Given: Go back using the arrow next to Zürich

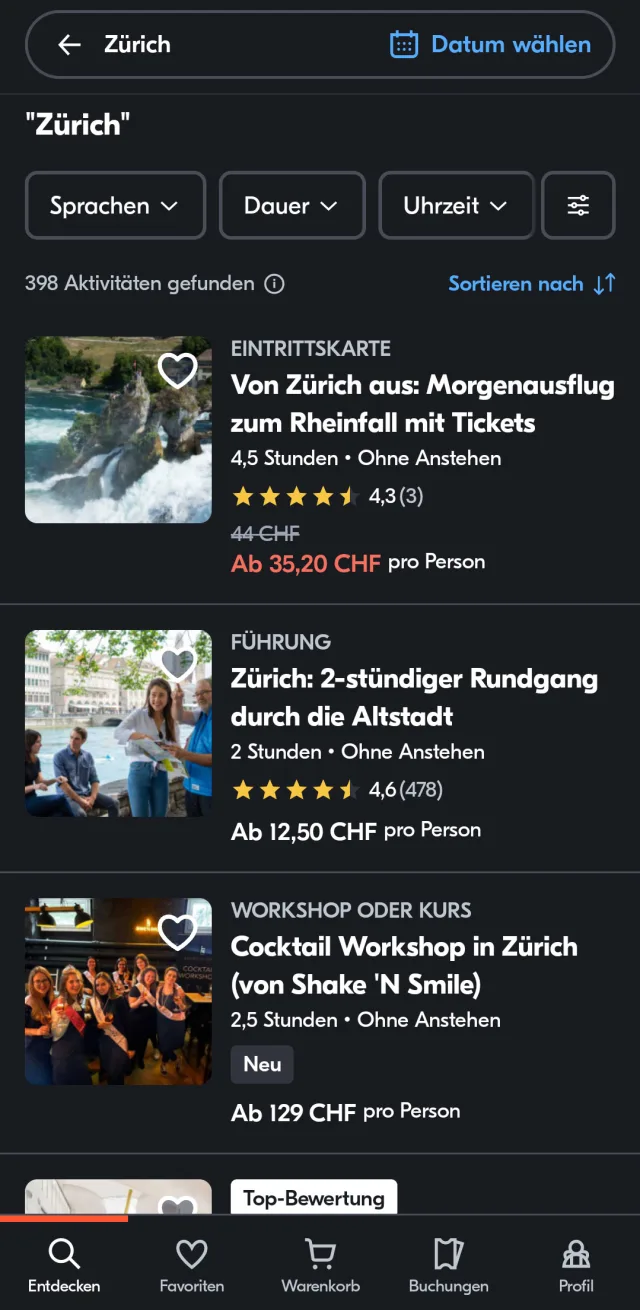Looking at the screenshot, I should (69, 44).
